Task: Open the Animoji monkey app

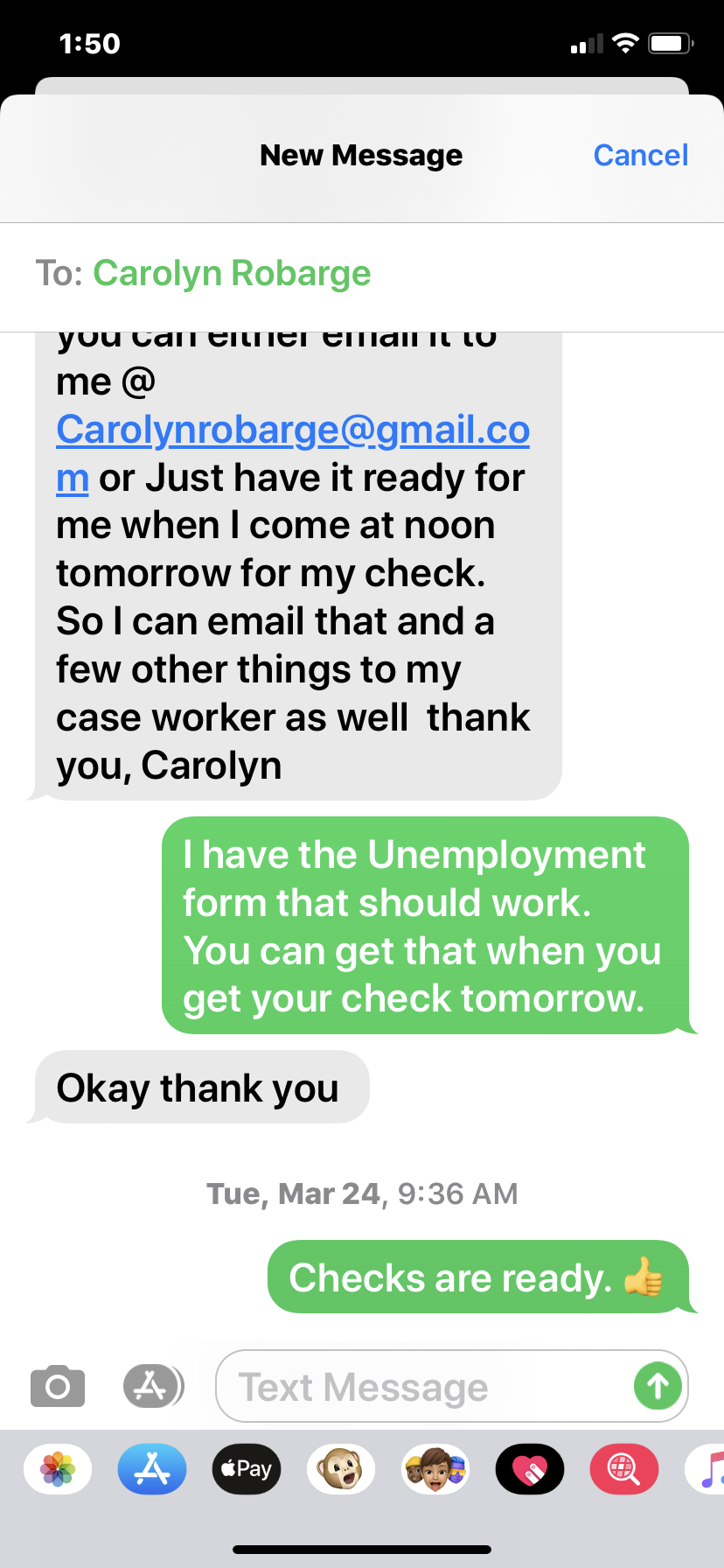Action: click(341, 1469)
